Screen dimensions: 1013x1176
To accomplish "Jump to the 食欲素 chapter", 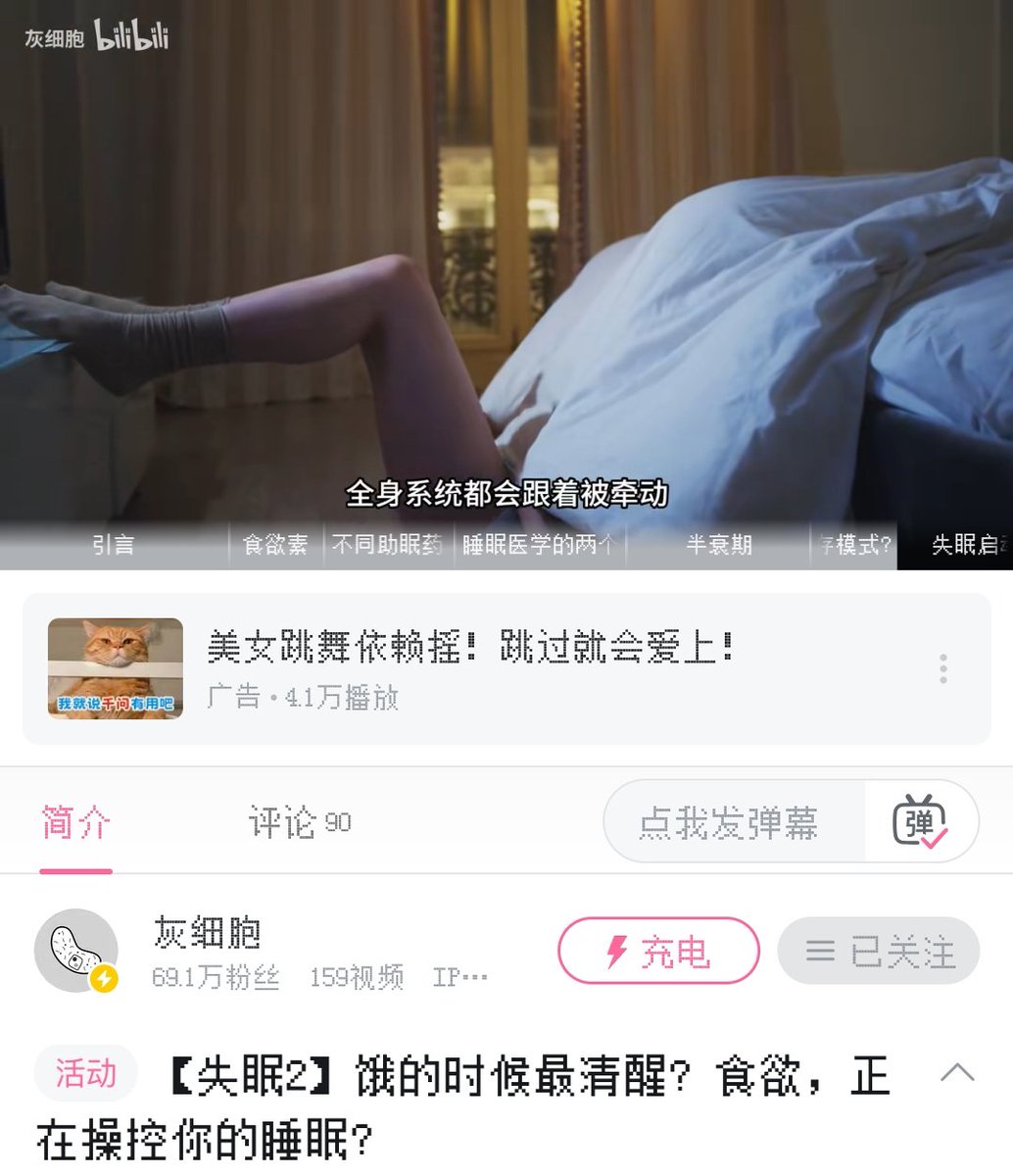I will coord(275,545).
